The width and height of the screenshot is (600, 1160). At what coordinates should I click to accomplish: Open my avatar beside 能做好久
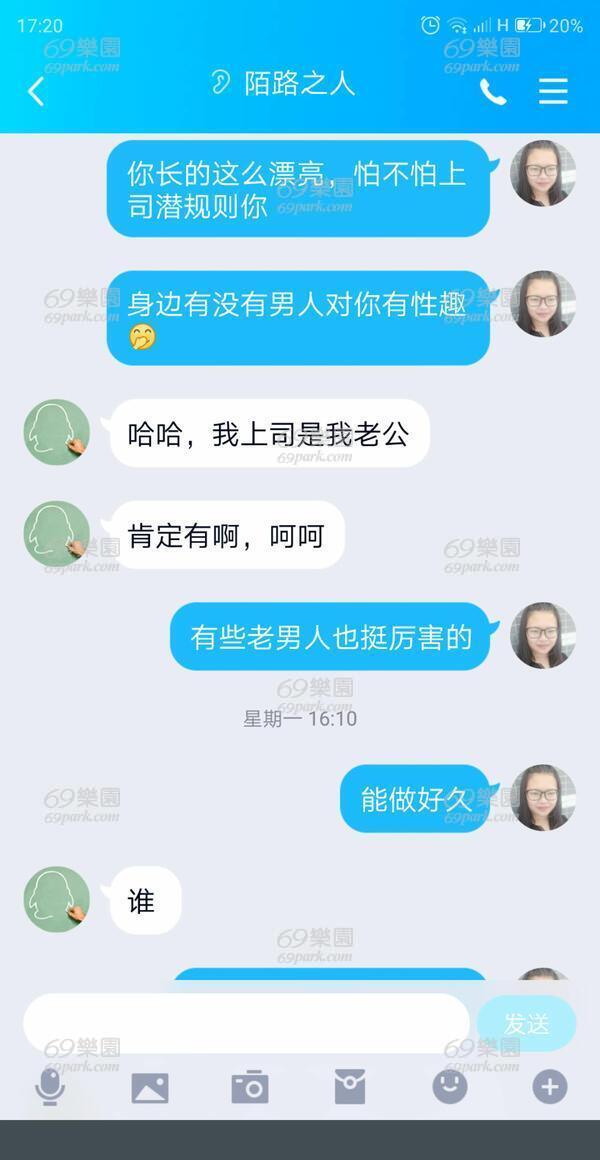coord(543,798)
